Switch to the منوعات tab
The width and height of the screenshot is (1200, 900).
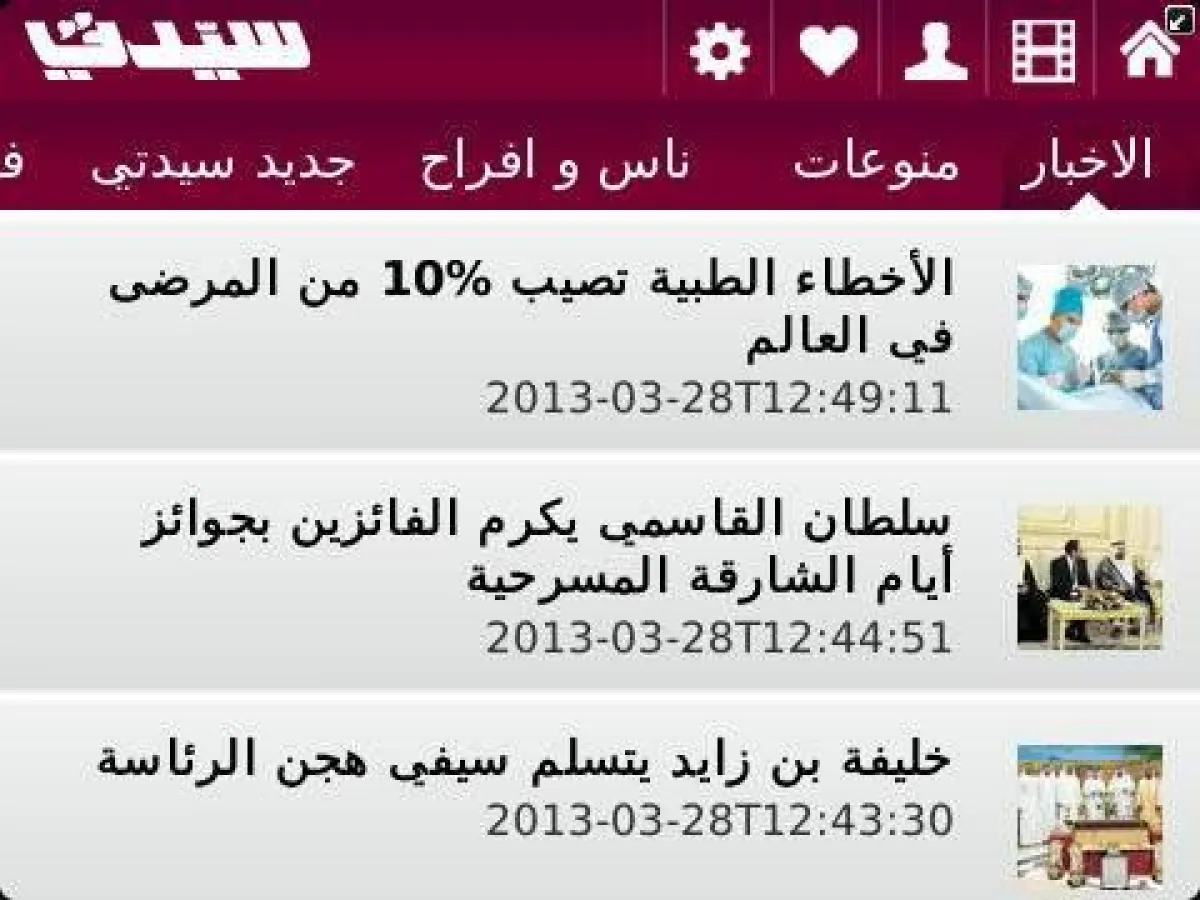point(876,162)
